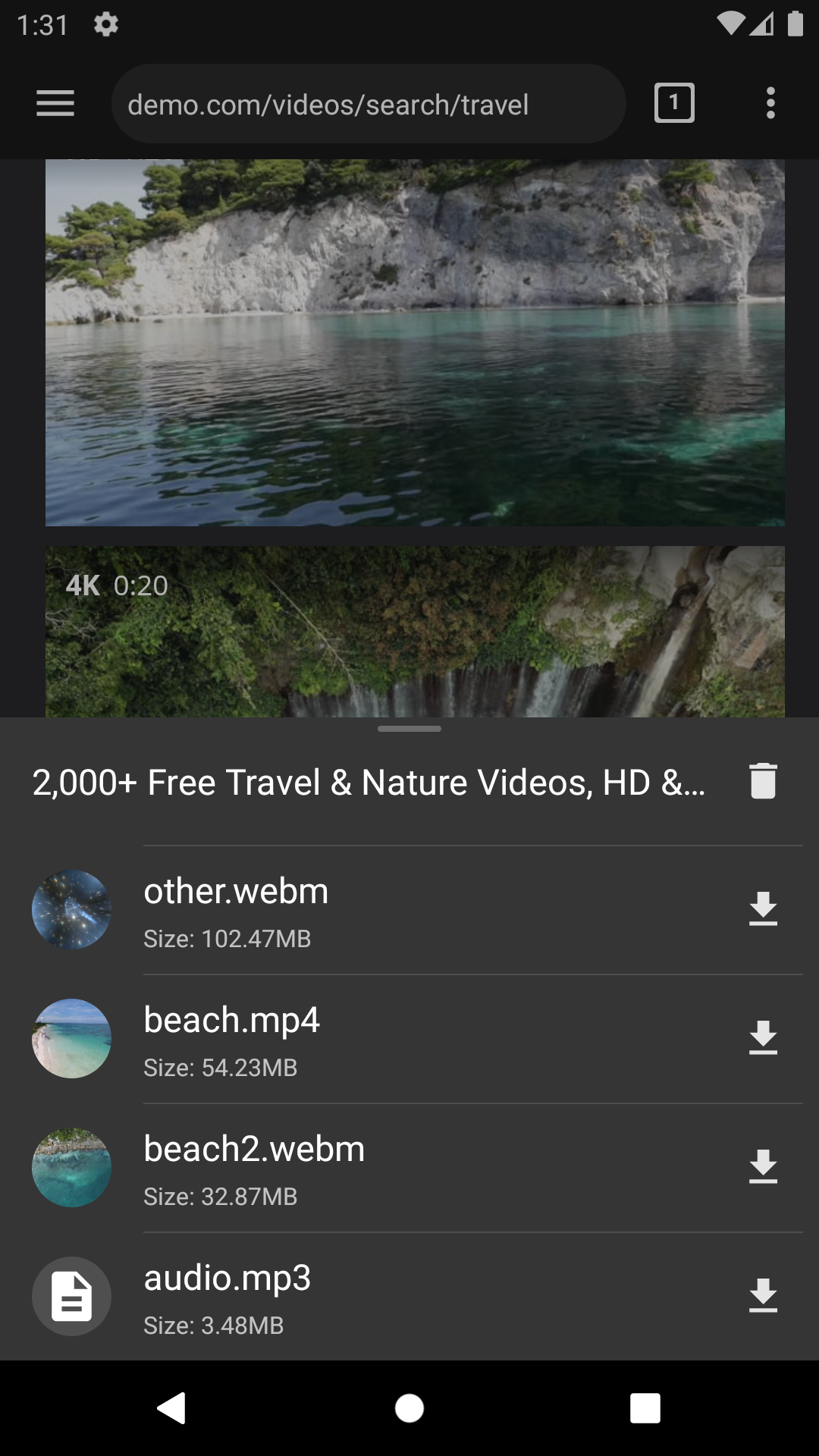Open the browser tab switcher

(x=673, y=104)
